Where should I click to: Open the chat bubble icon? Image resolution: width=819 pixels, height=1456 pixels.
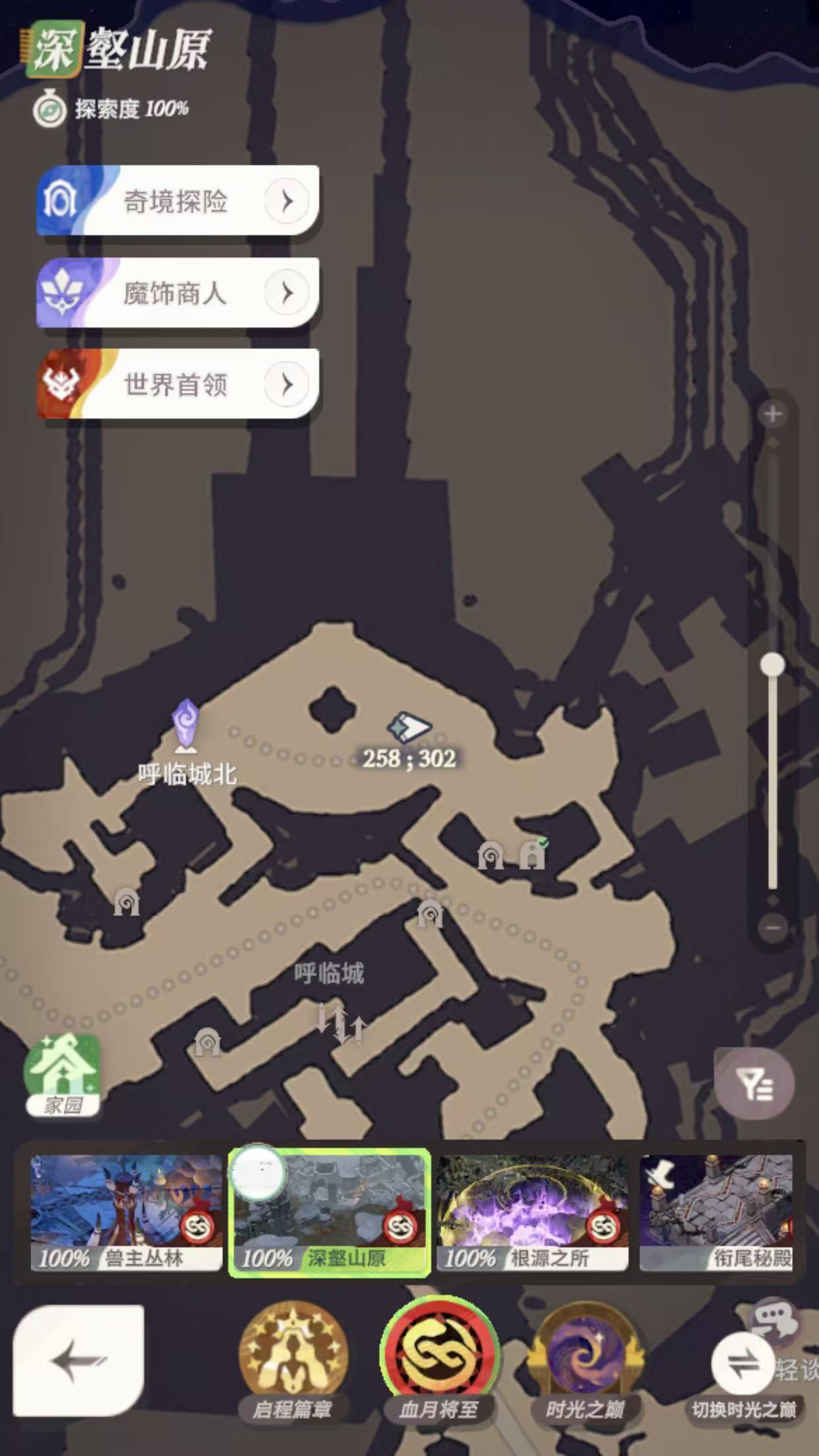[775, 1318]
